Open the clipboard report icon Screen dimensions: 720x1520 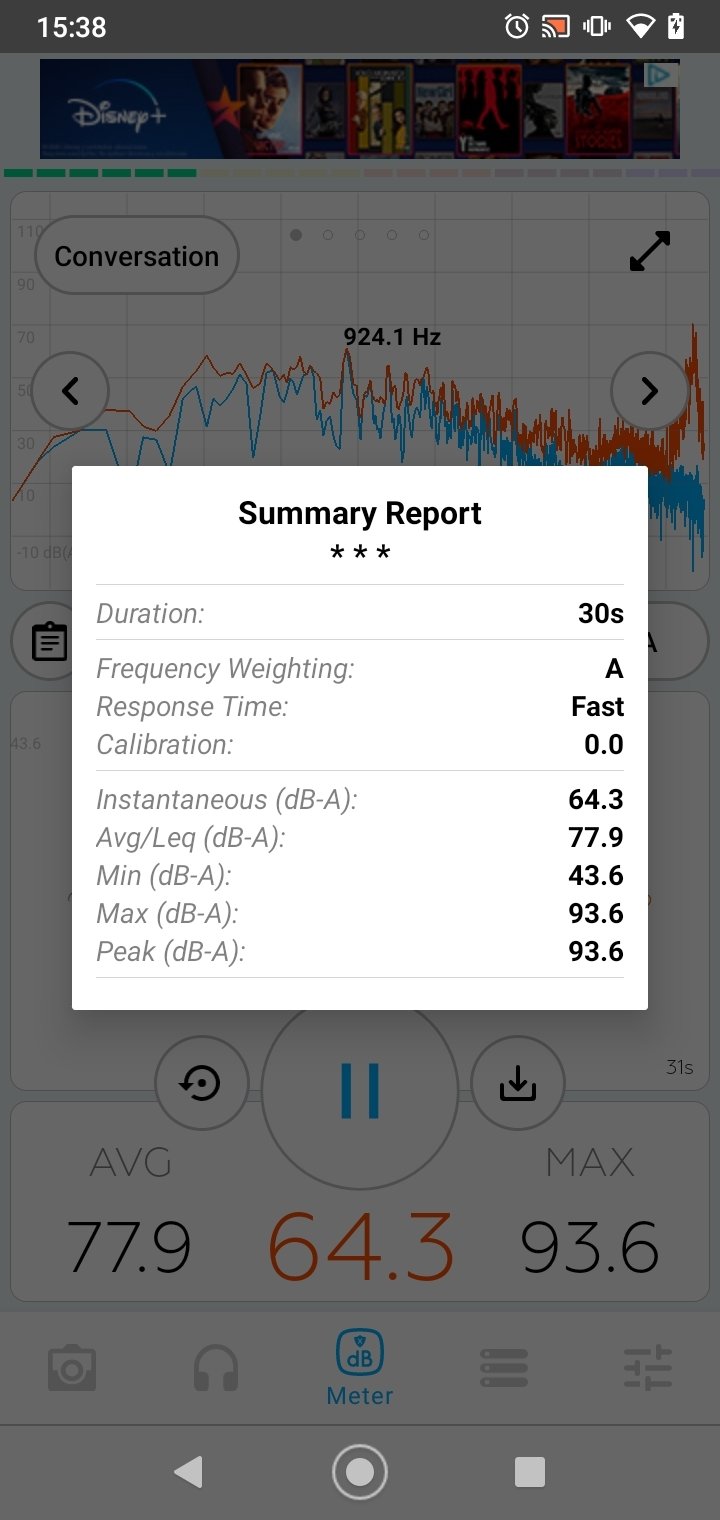point(49,641)
